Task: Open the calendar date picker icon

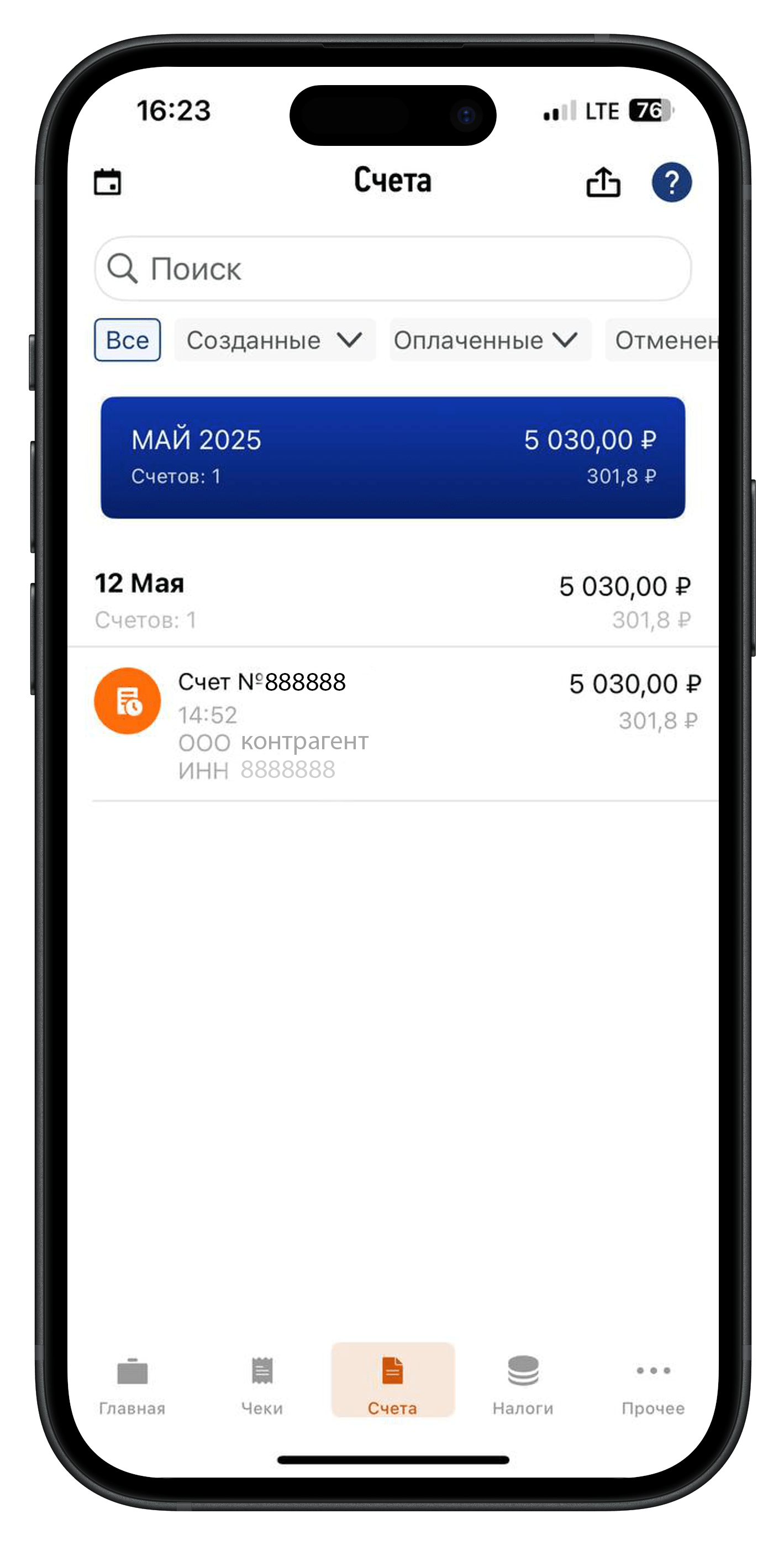Action: point(107,182)
